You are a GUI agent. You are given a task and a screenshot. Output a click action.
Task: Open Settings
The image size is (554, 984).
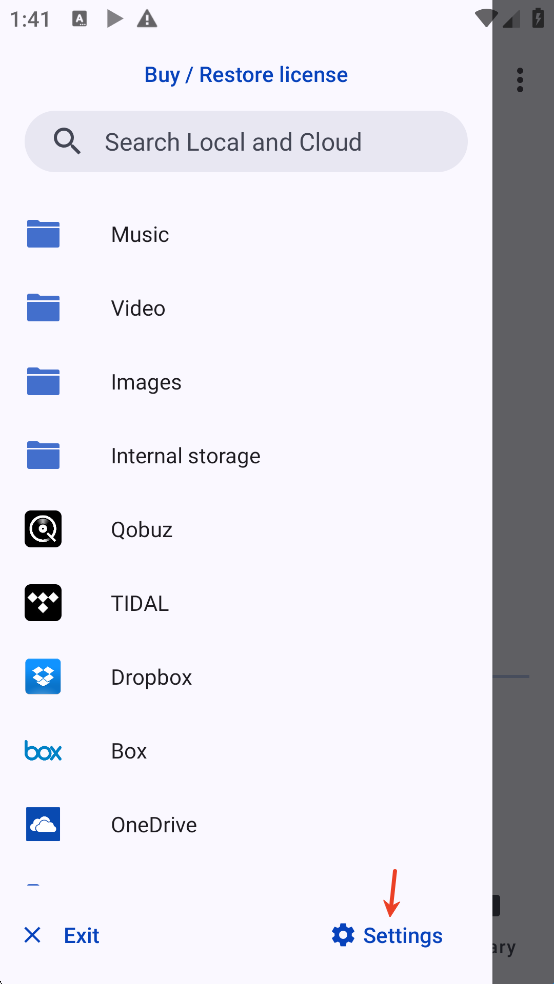tap(387, 936)
